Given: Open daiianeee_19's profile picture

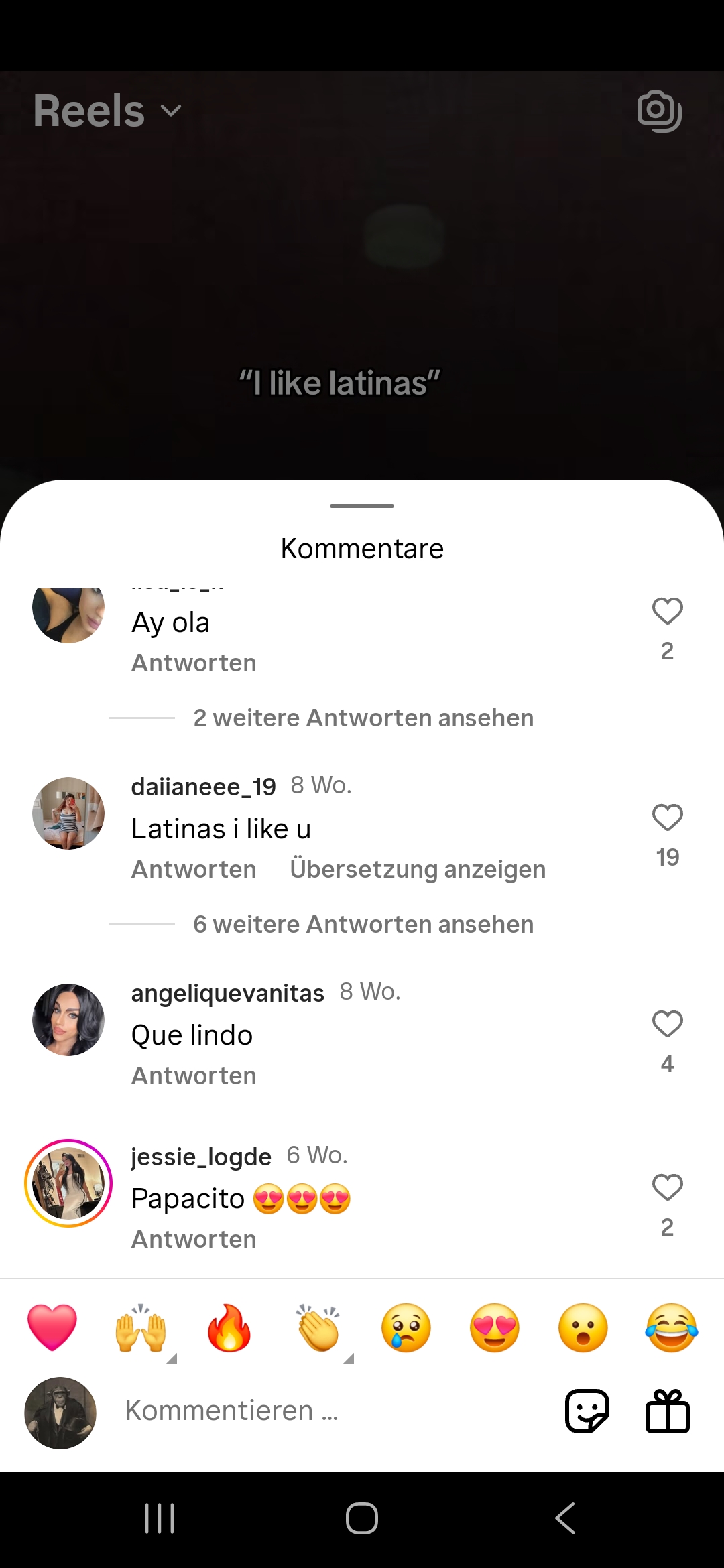Looking at the screenshot, I should pos(68,813).
